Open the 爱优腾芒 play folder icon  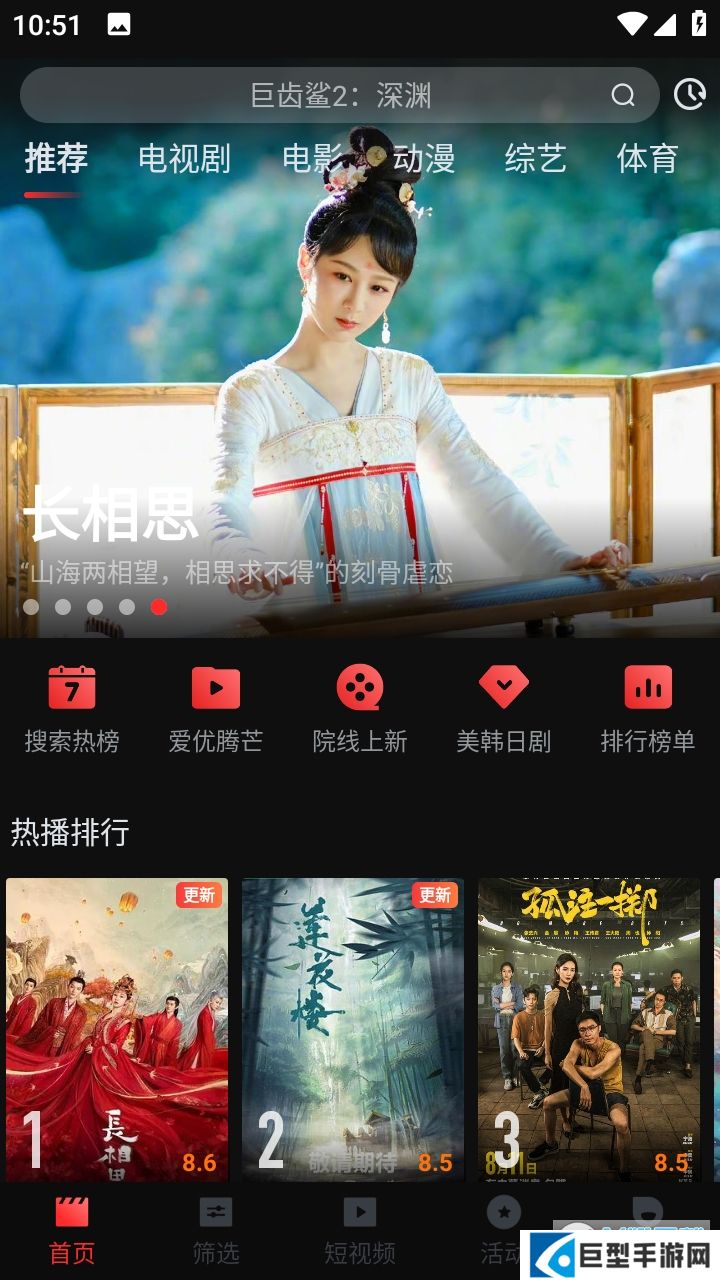(215, 688)
